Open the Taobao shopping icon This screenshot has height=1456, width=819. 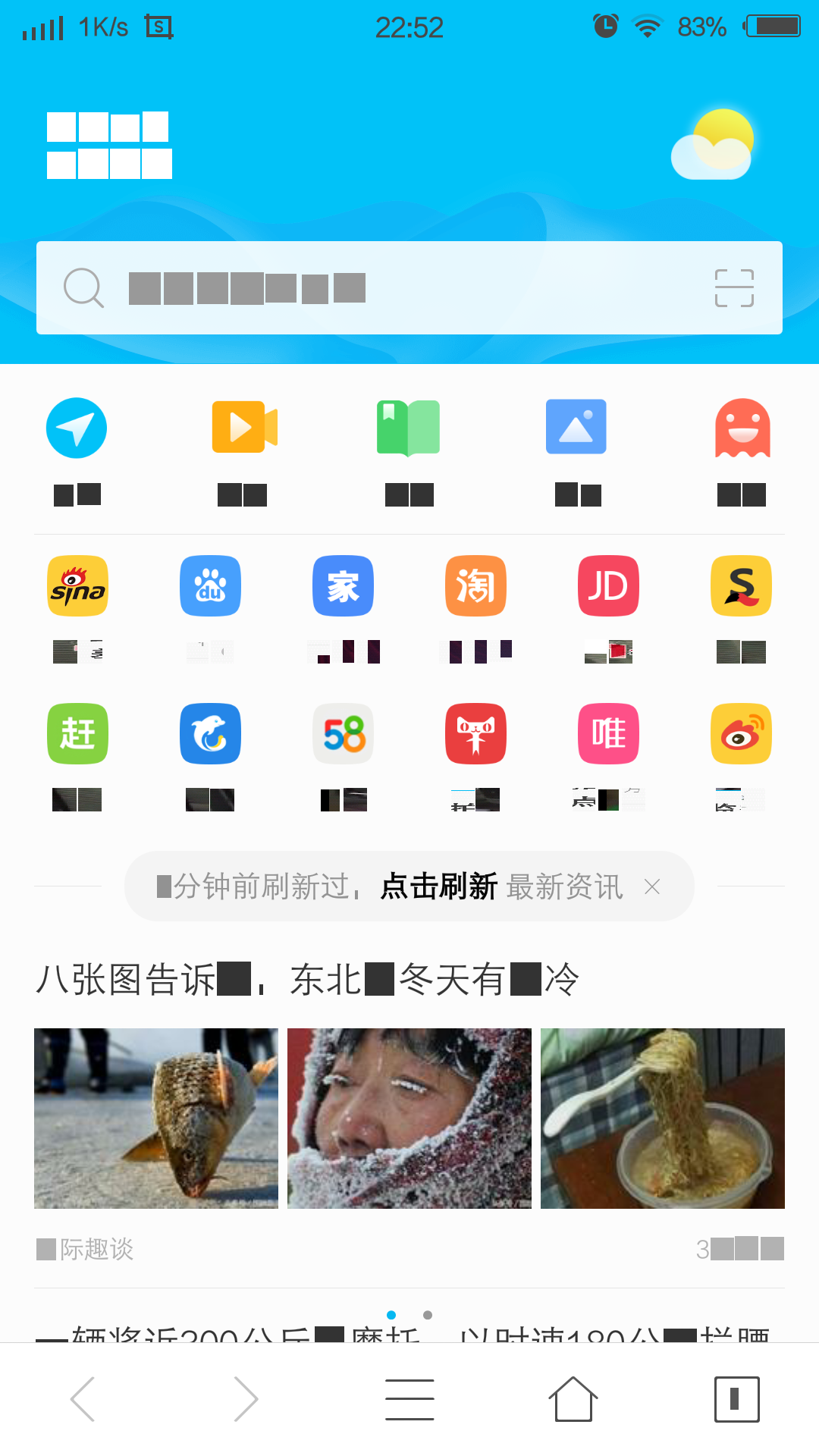tap(475, 585)
